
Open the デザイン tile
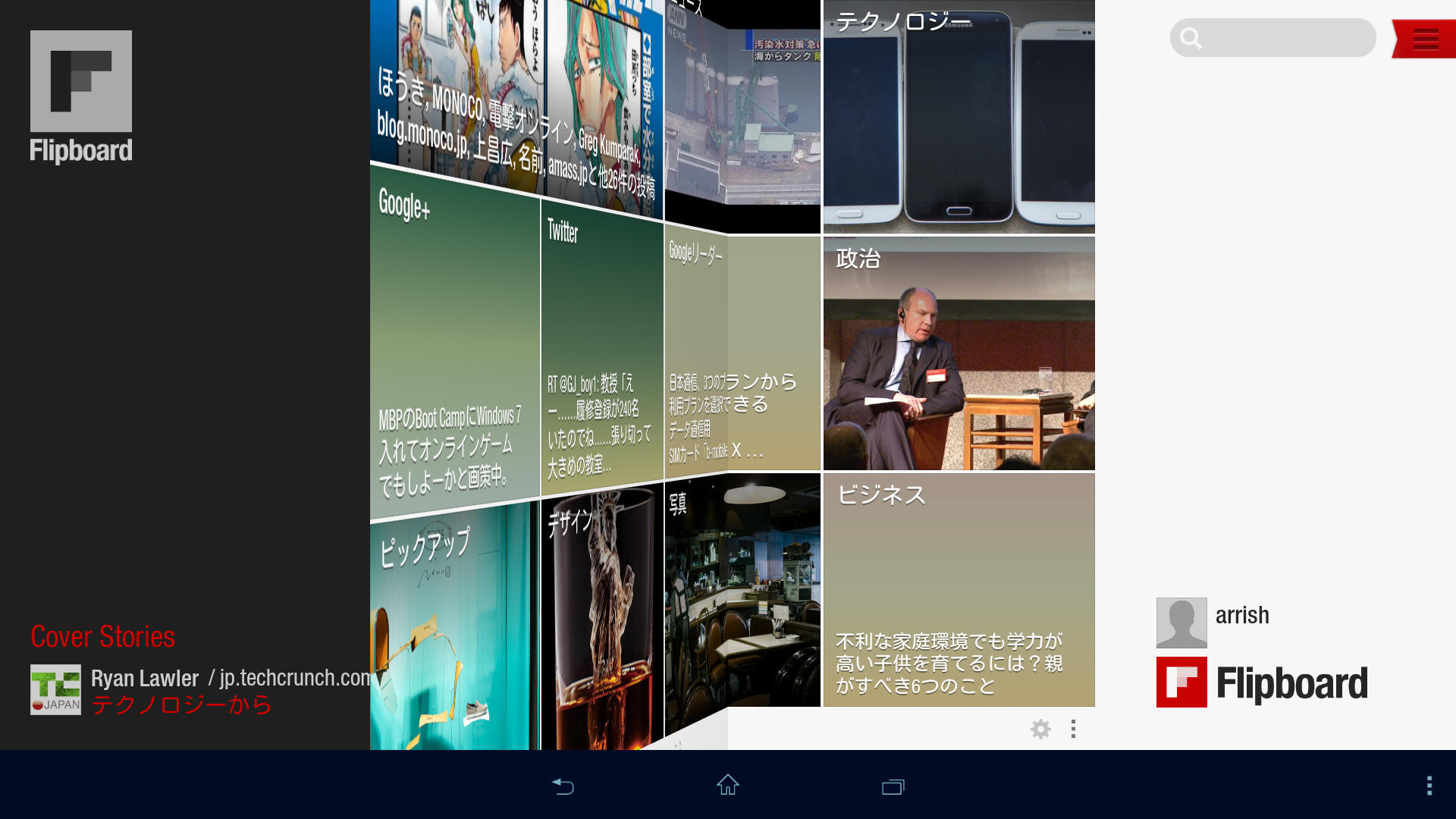click(x=601, y=622)
